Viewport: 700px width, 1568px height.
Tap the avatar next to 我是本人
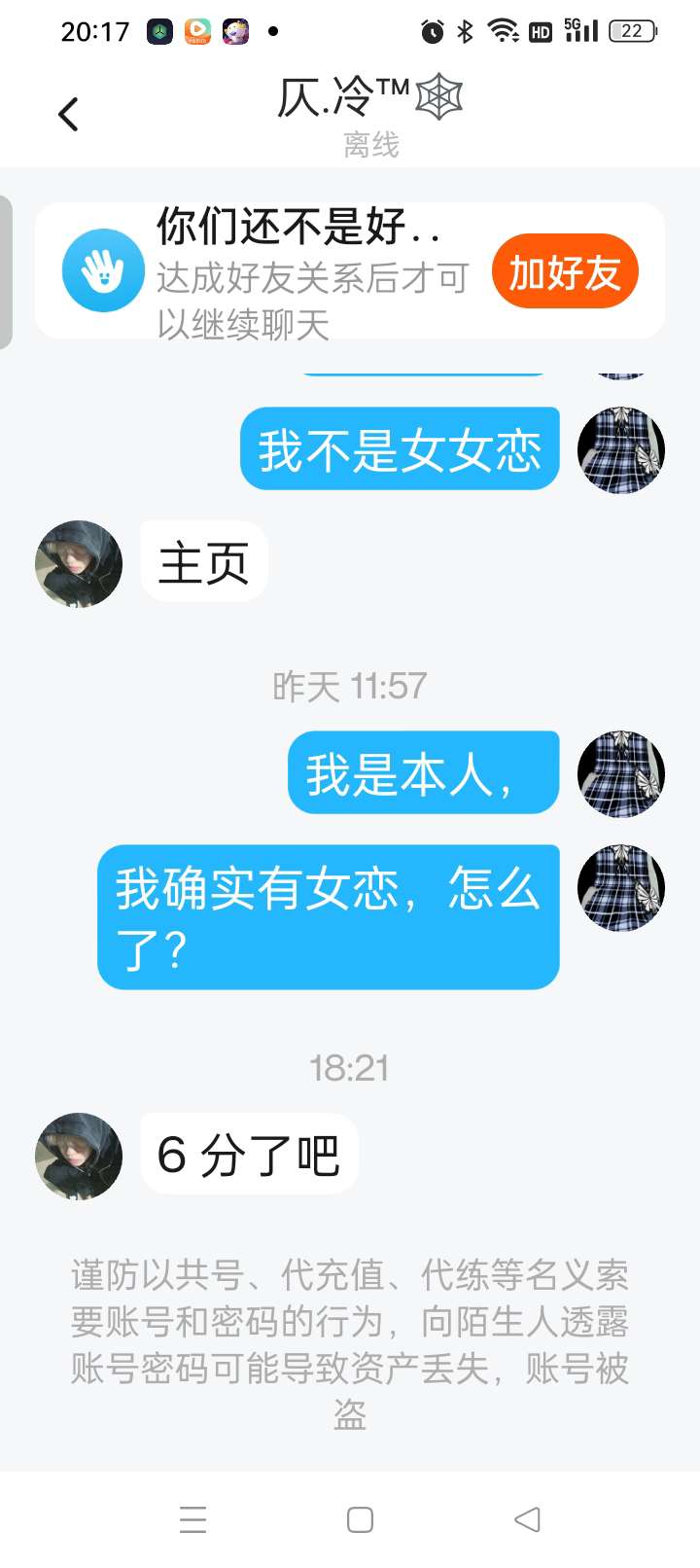(621, 773)
